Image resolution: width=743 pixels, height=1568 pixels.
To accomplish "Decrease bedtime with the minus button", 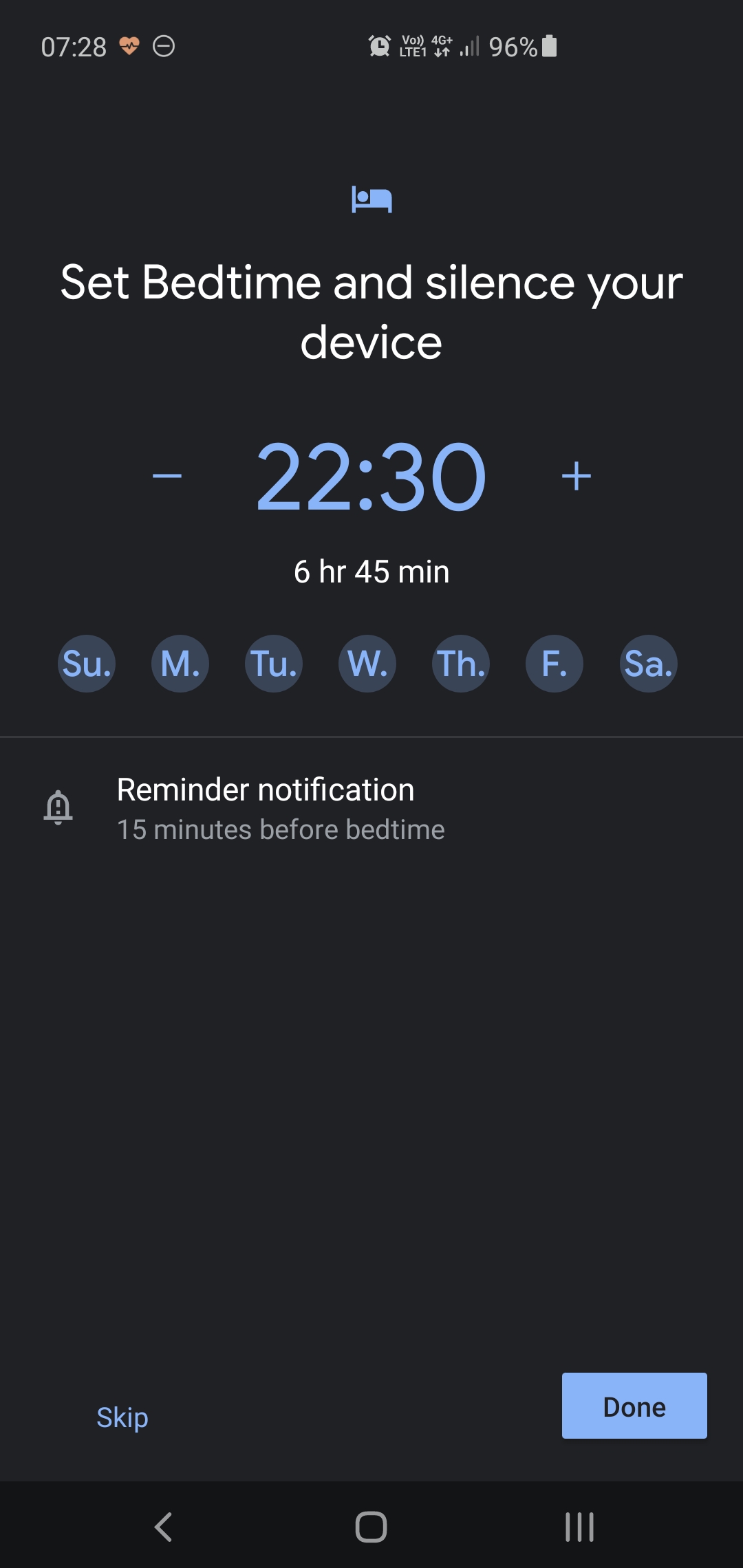I will pos(167,476).
